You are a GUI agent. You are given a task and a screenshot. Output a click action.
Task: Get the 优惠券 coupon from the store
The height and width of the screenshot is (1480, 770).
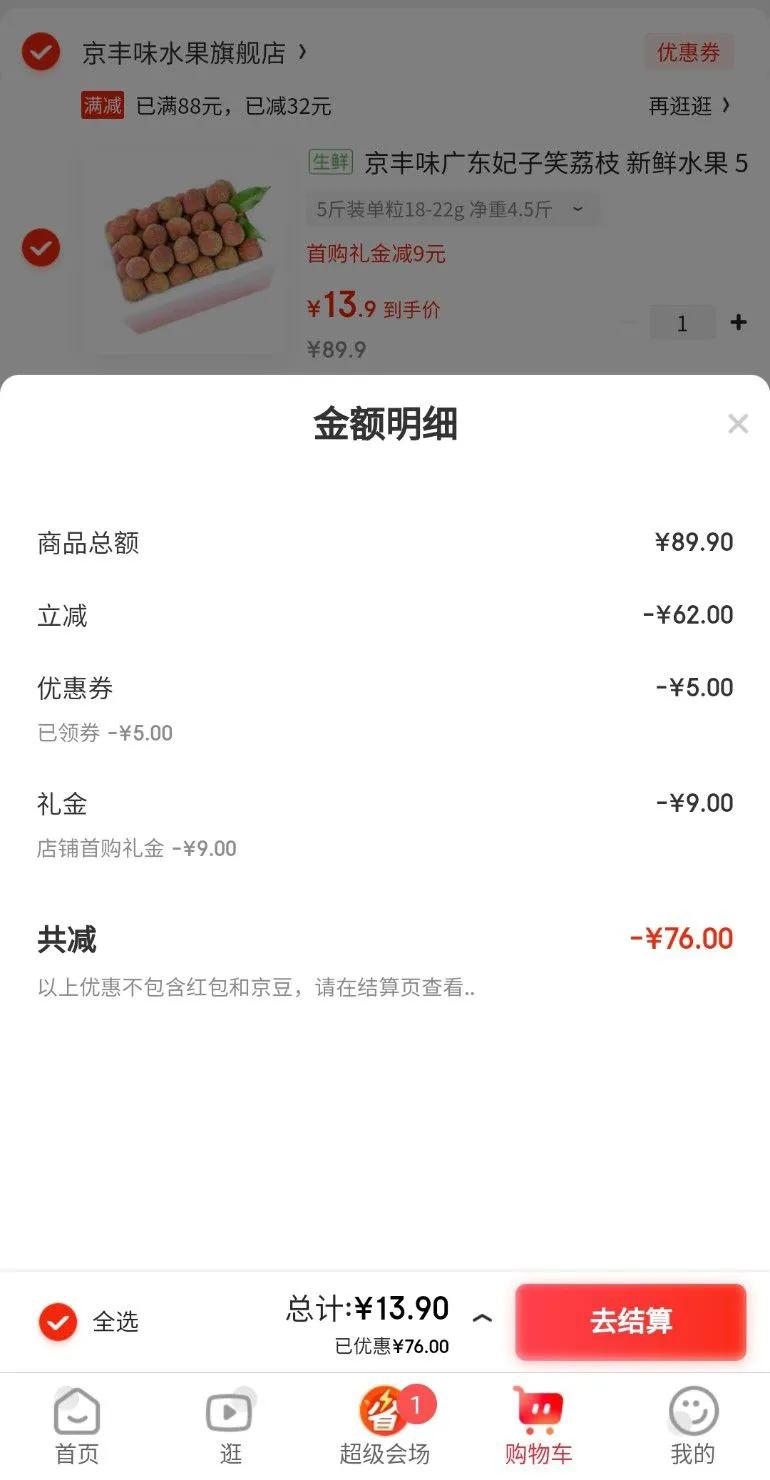pos(688,52)
